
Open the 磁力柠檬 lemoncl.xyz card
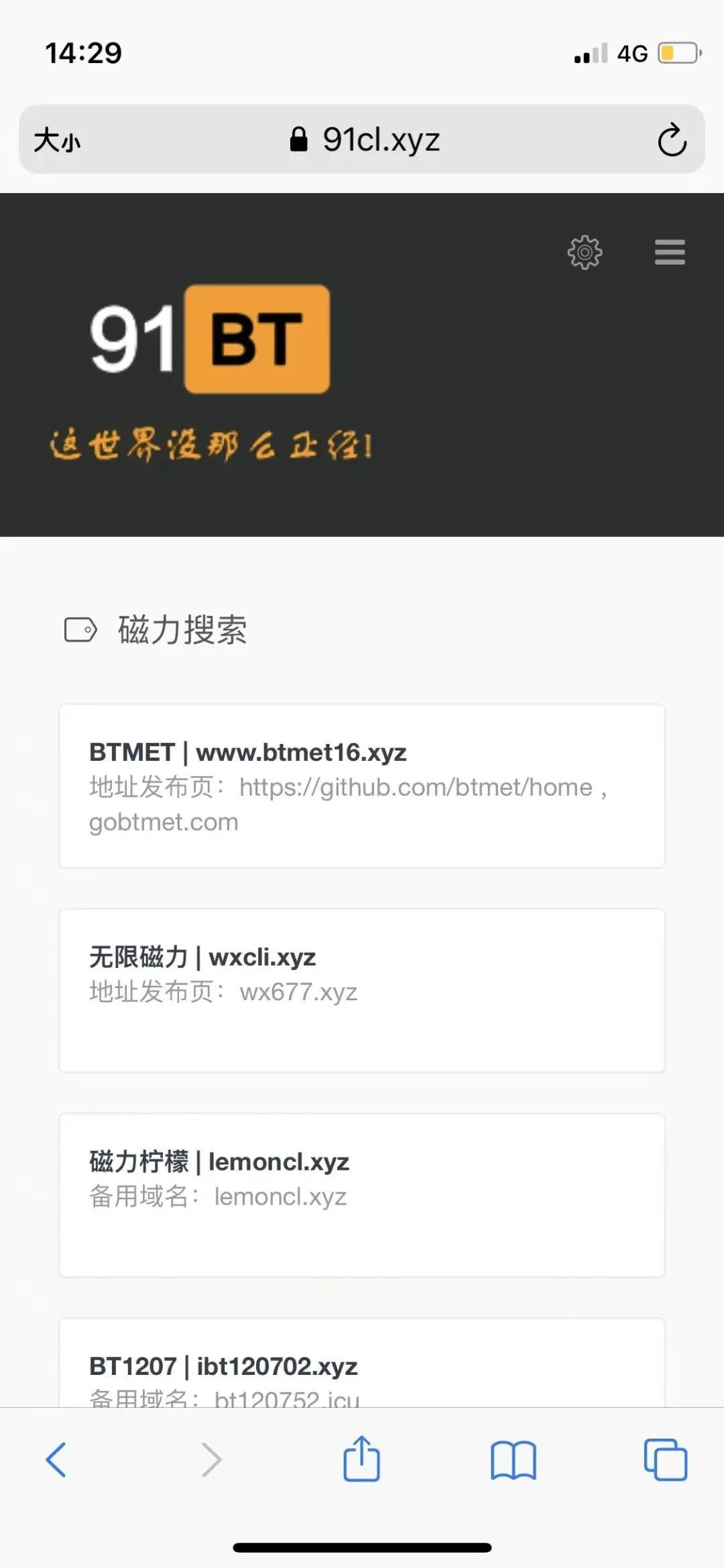tap(362, 1195)
